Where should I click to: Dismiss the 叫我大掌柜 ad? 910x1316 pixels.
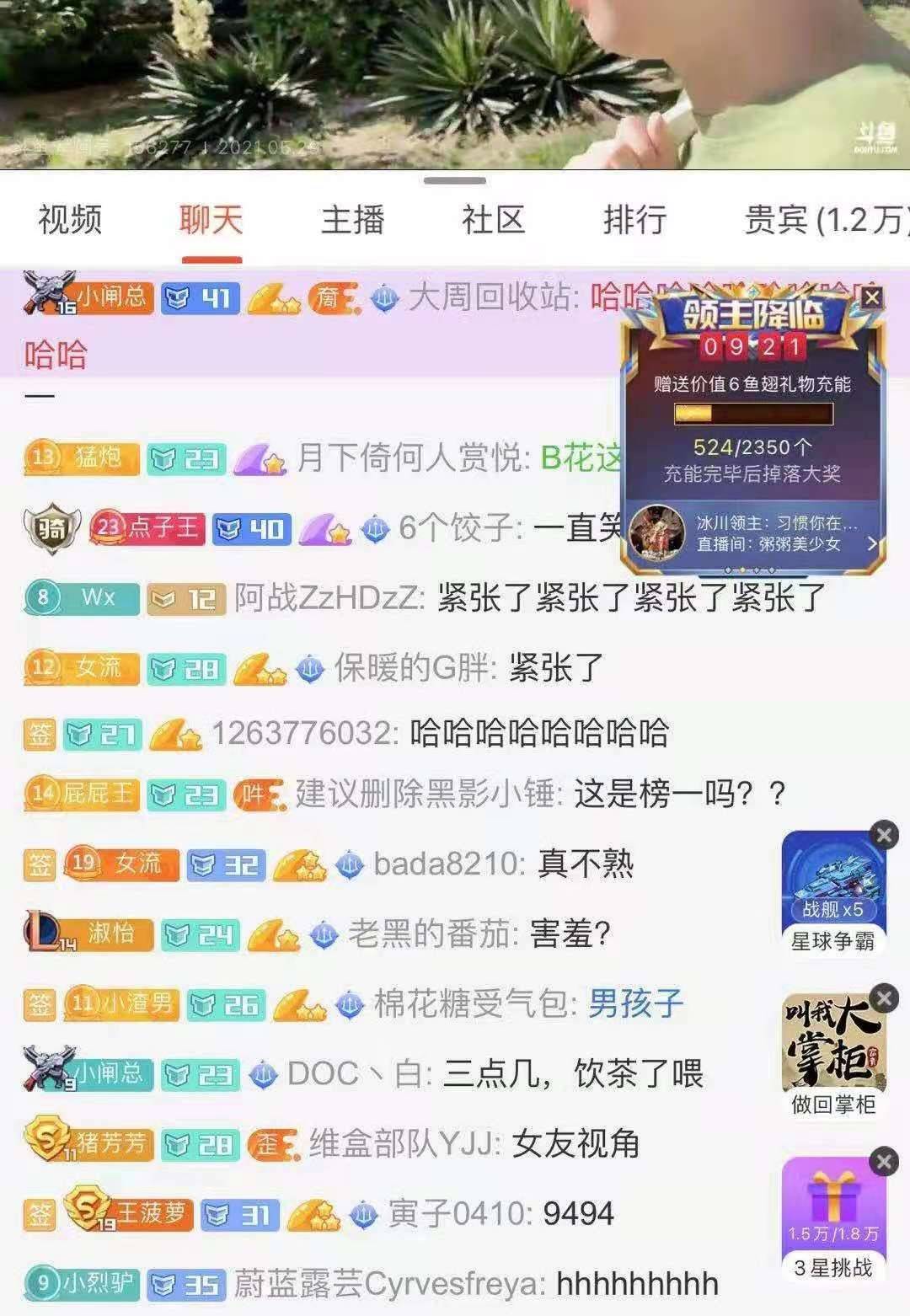(x=884, y=998)
